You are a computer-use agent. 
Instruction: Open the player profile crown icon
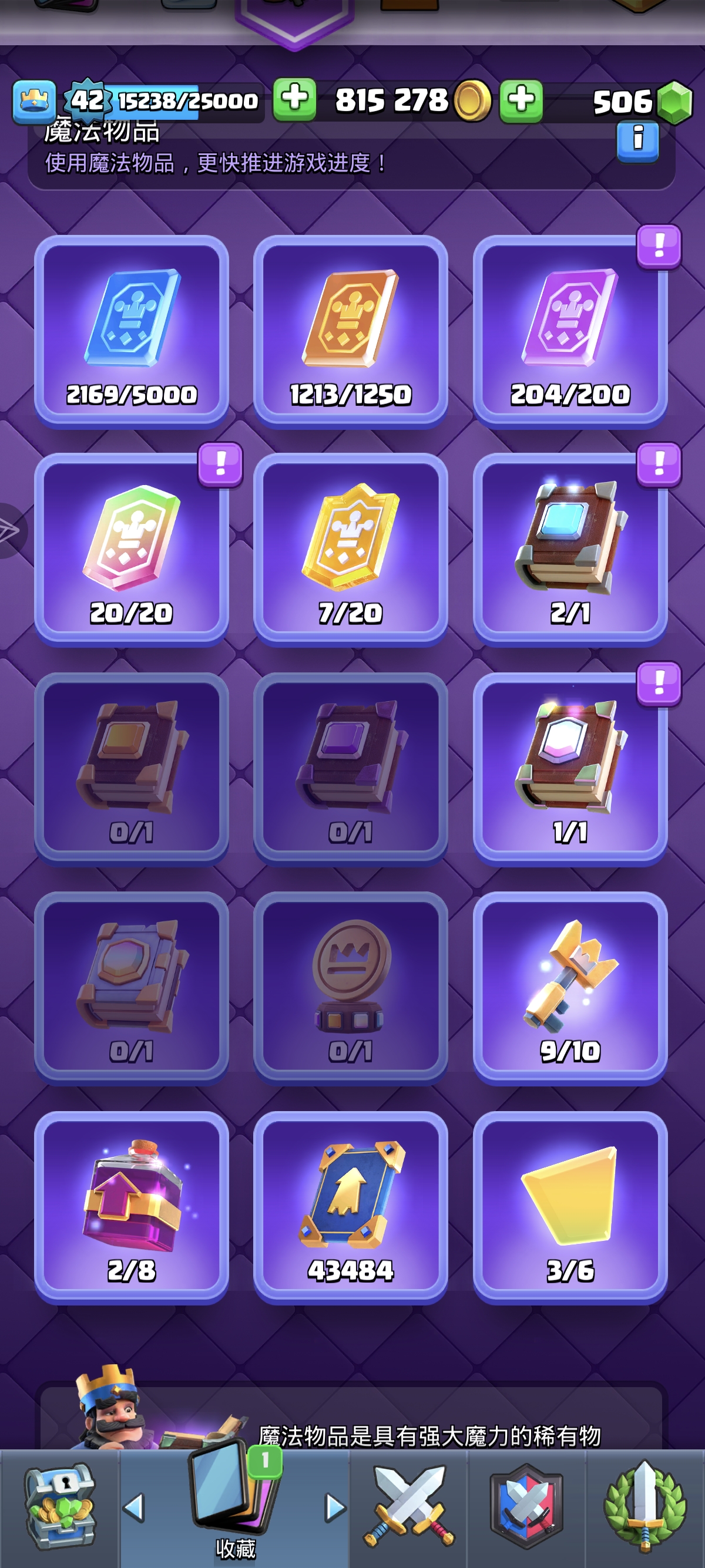(34, 100)
